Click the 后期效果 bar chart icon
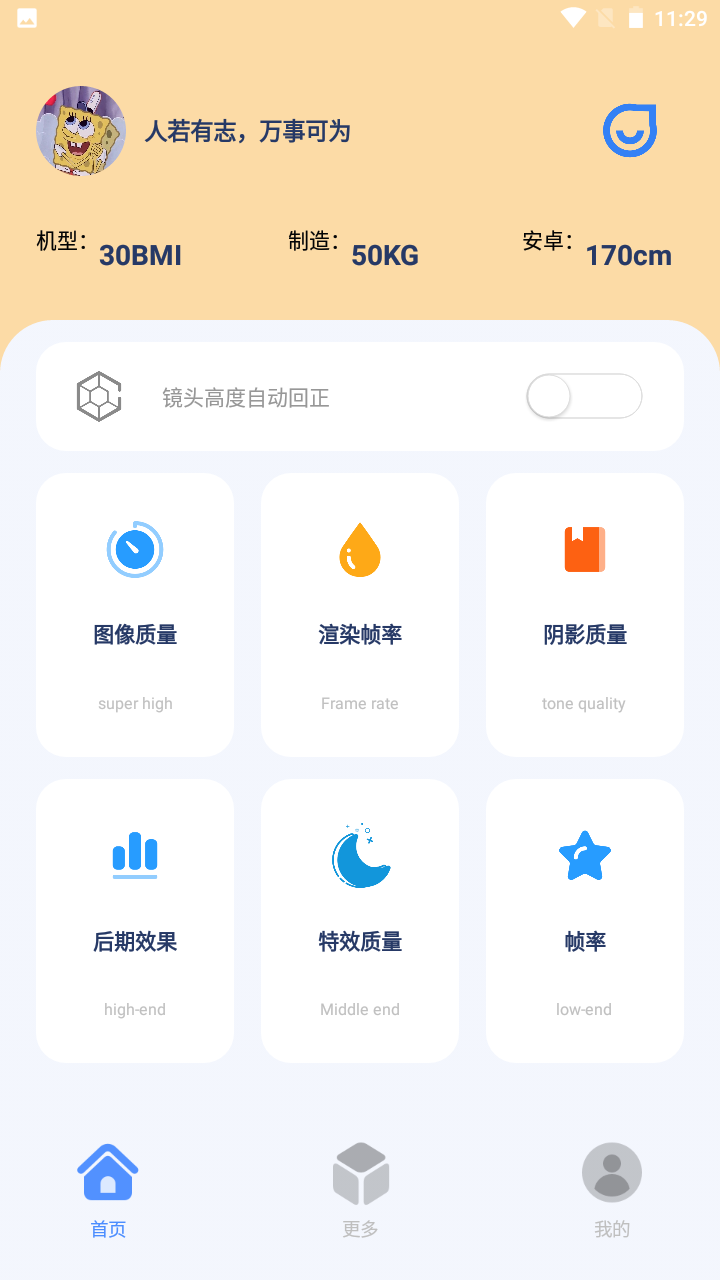 click(135, 855)
